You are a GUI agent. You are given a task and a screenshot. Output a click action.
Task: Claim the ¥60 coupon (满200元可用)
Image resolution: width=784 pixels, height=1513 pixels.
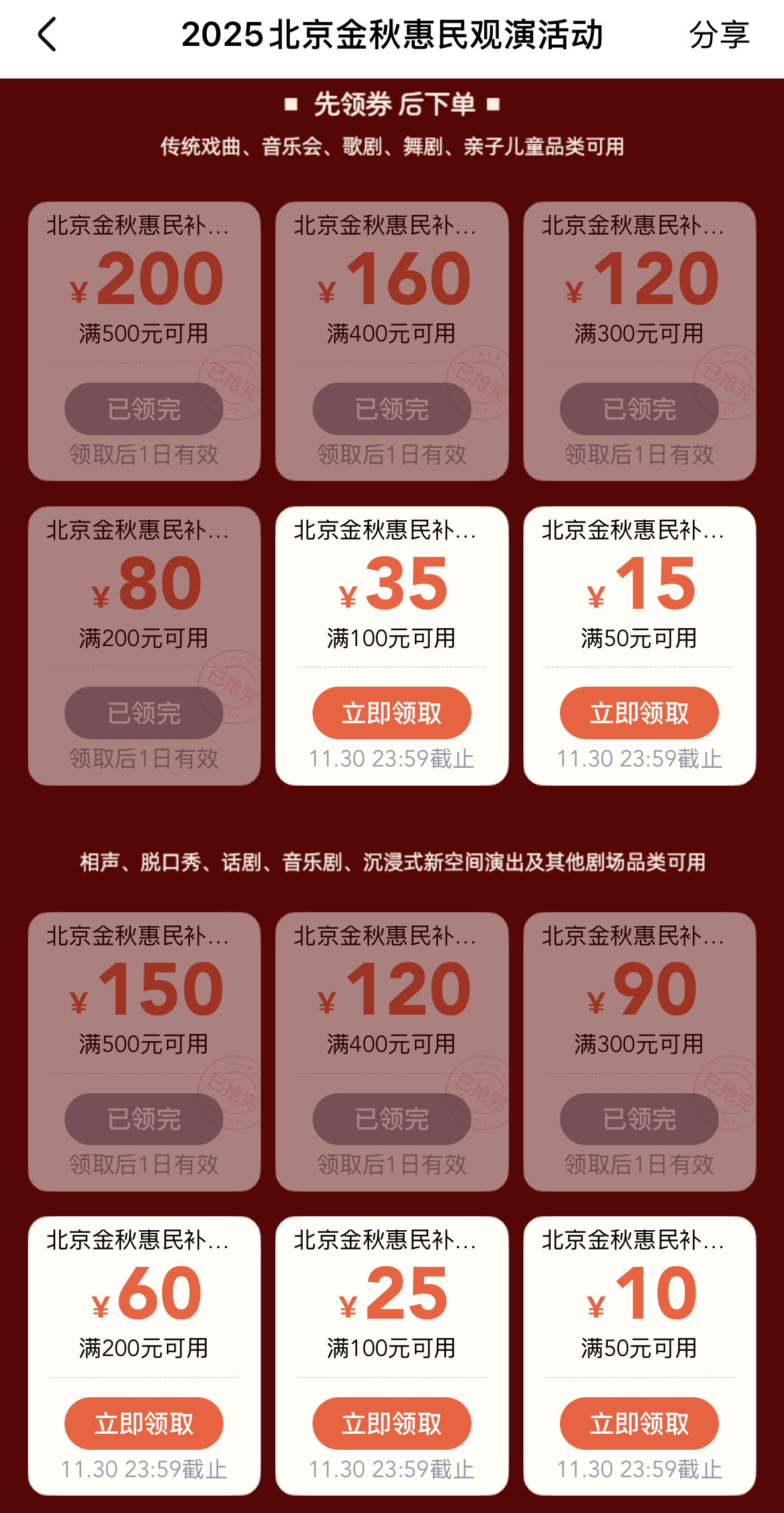(144, 1423)
